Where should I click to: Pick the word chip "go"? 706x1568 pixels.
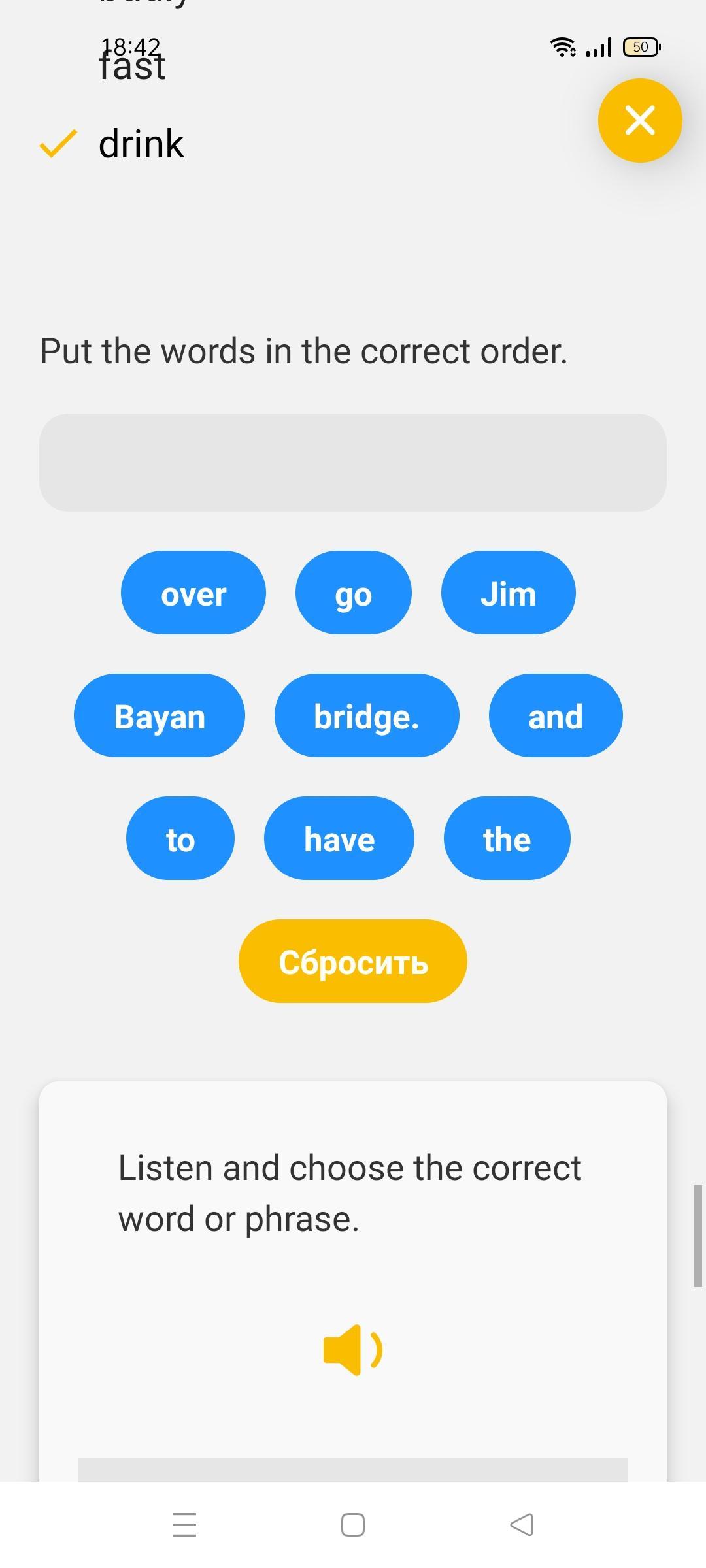[x=354, y=593]
